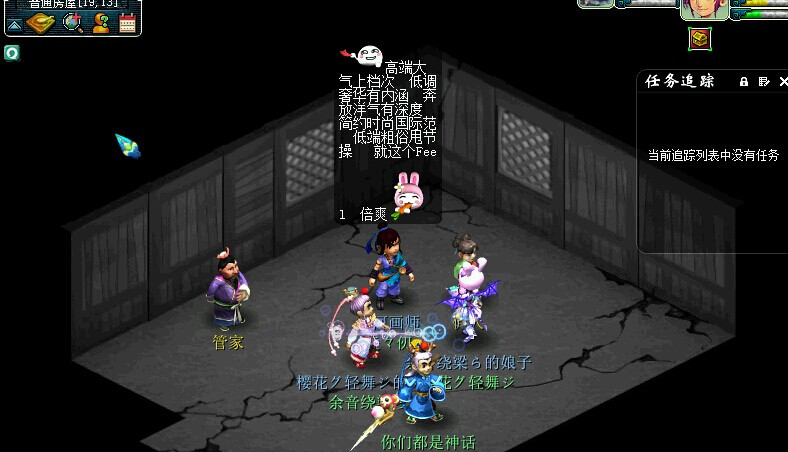Collapse the mini-map panel arrow
This screenshot has width=788, height=452.
(x=14, y=25)
